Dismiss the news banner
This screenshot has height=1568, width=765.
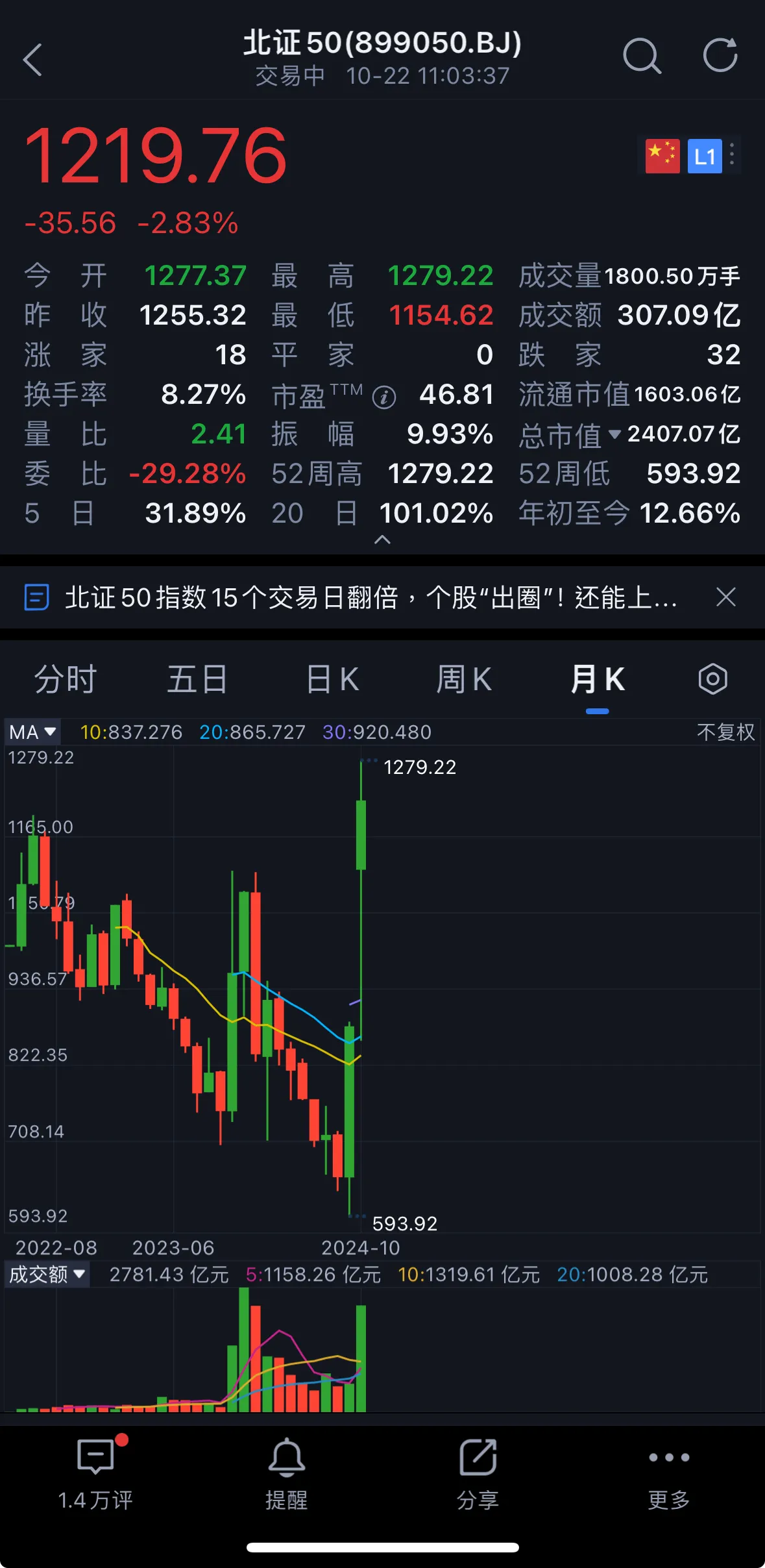pos(725,597)
